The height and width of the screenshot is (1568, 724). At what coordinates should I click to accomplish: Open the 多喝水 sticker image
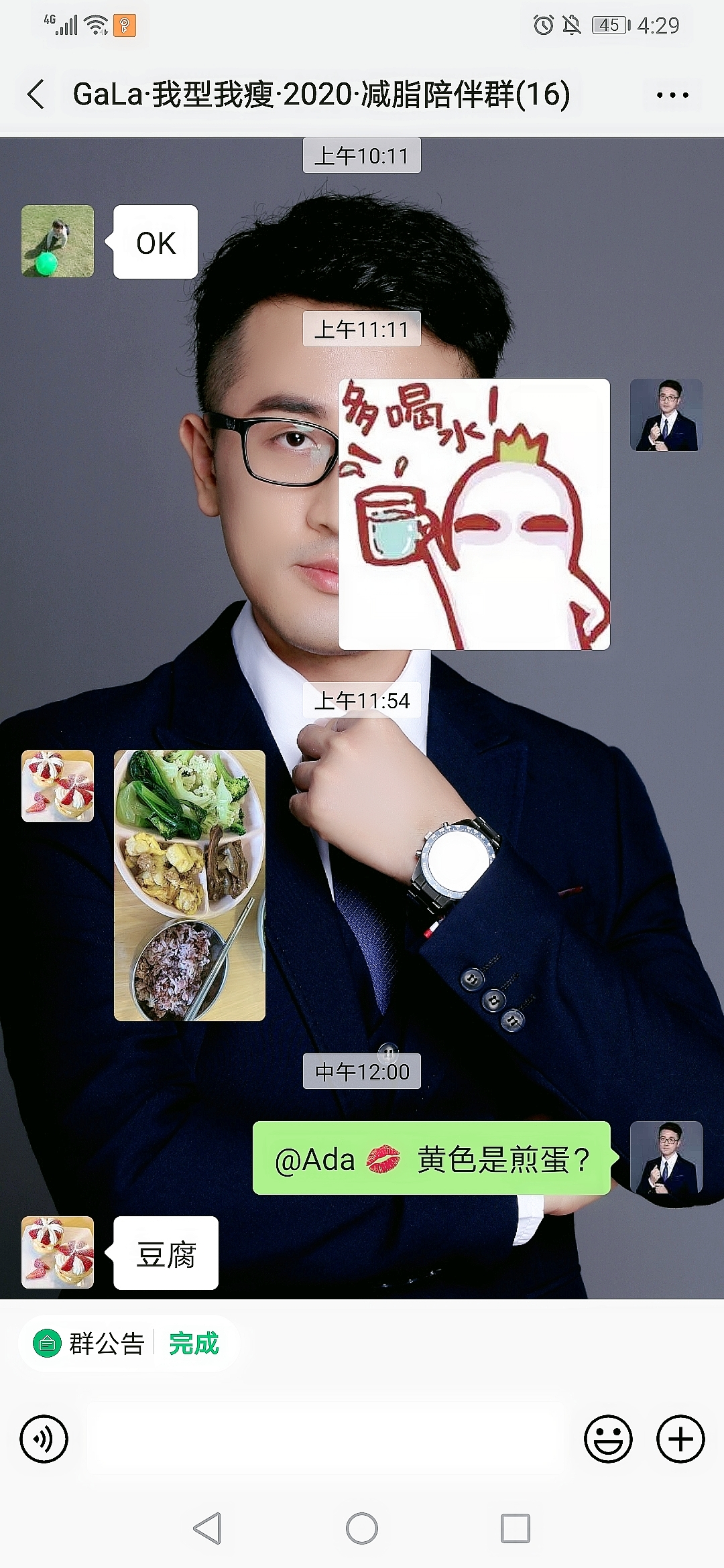click(x=474, y=514)
